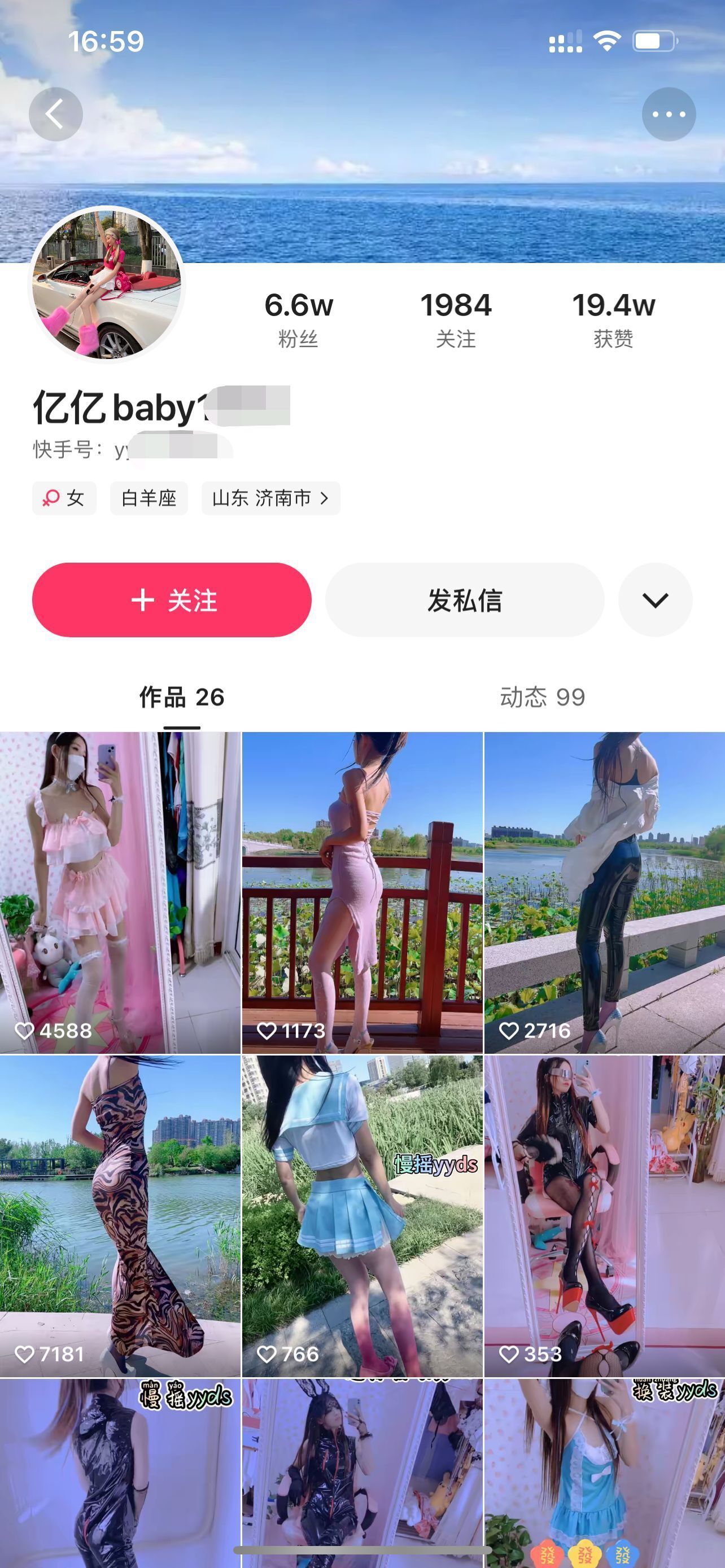The height and width of the screenshot is (1568, 725).
Task: Open the 山东 济南市 location chip
Action: (270, 498)
